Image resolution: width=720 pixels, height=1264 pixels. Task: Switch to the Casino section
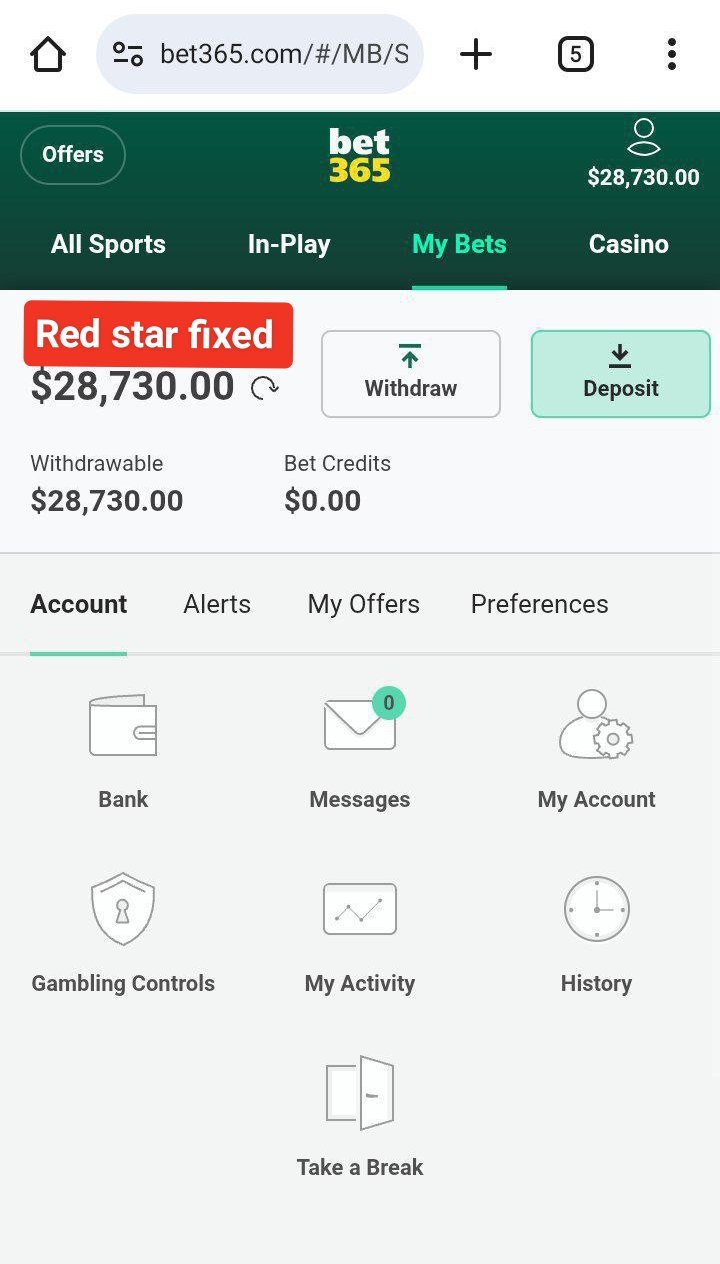pyautogui.click(x=628, y=245)
